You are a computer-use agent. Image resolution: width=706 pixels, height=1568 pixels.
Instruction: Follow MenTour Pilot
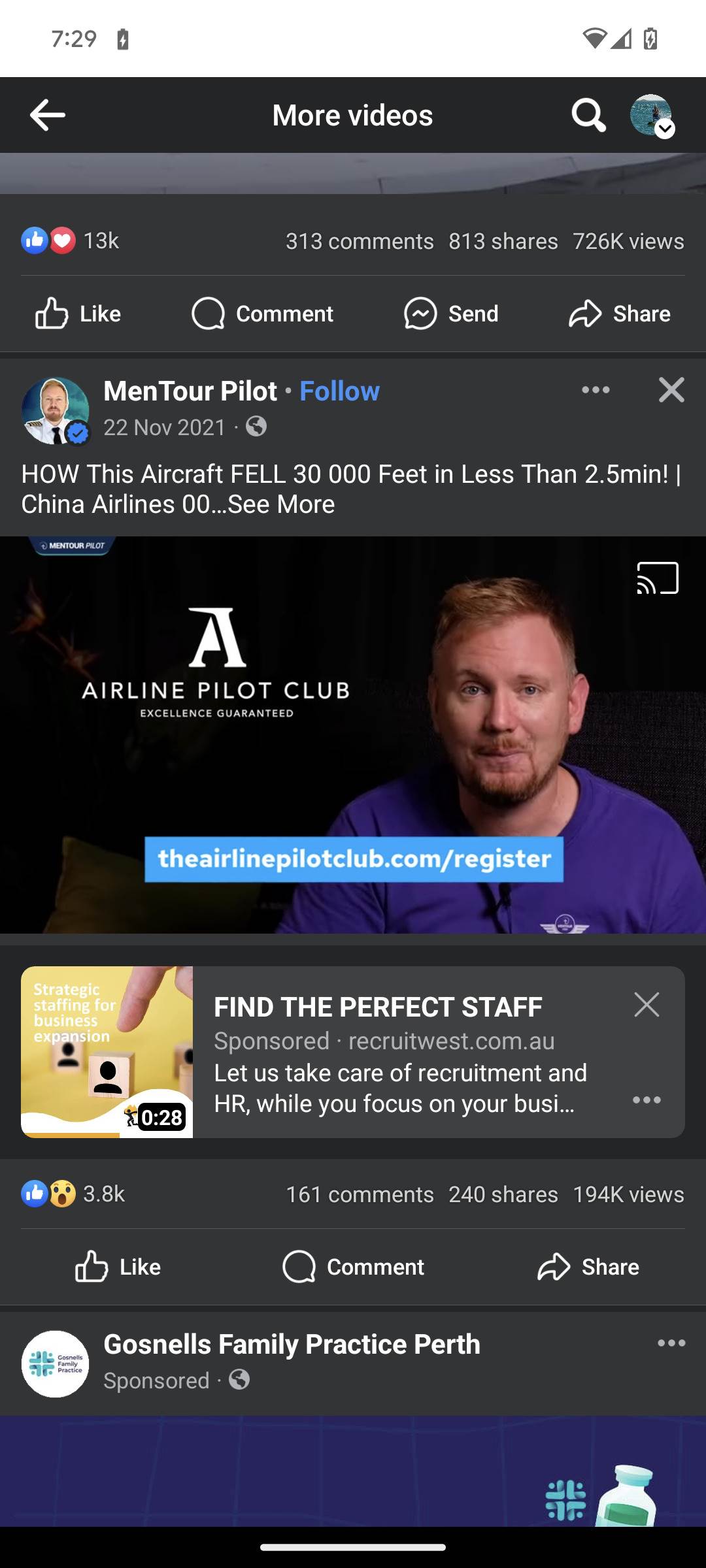coord(339,391)
